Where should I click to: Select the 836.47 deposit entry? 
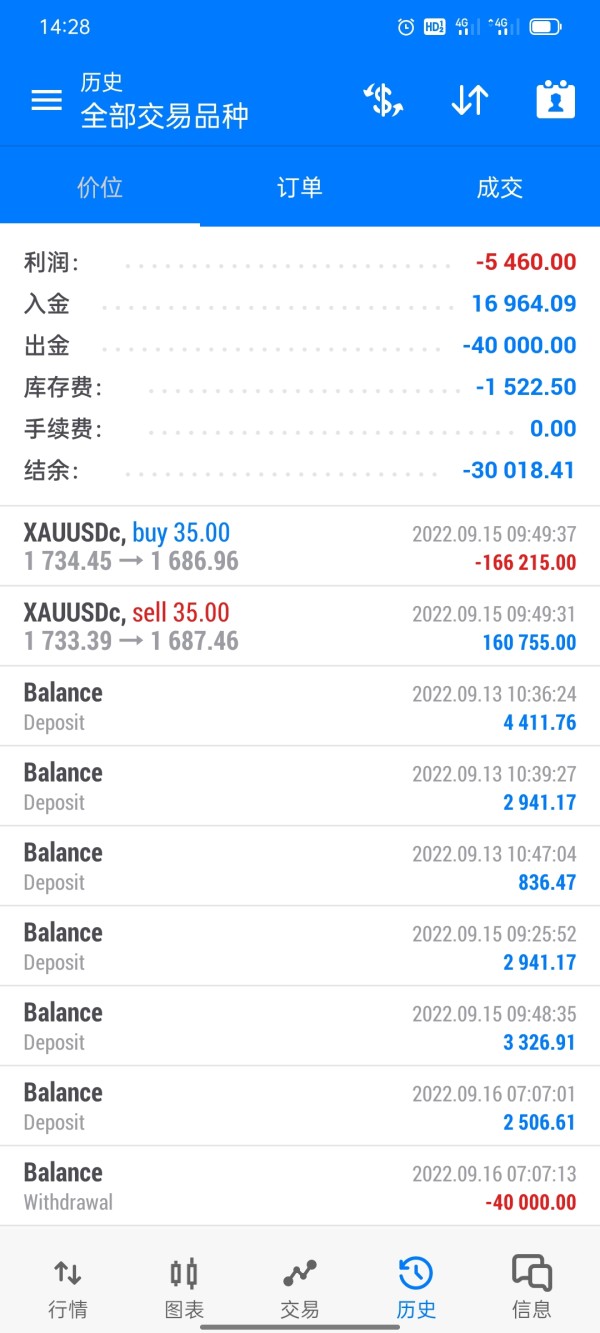click(300, 866)
